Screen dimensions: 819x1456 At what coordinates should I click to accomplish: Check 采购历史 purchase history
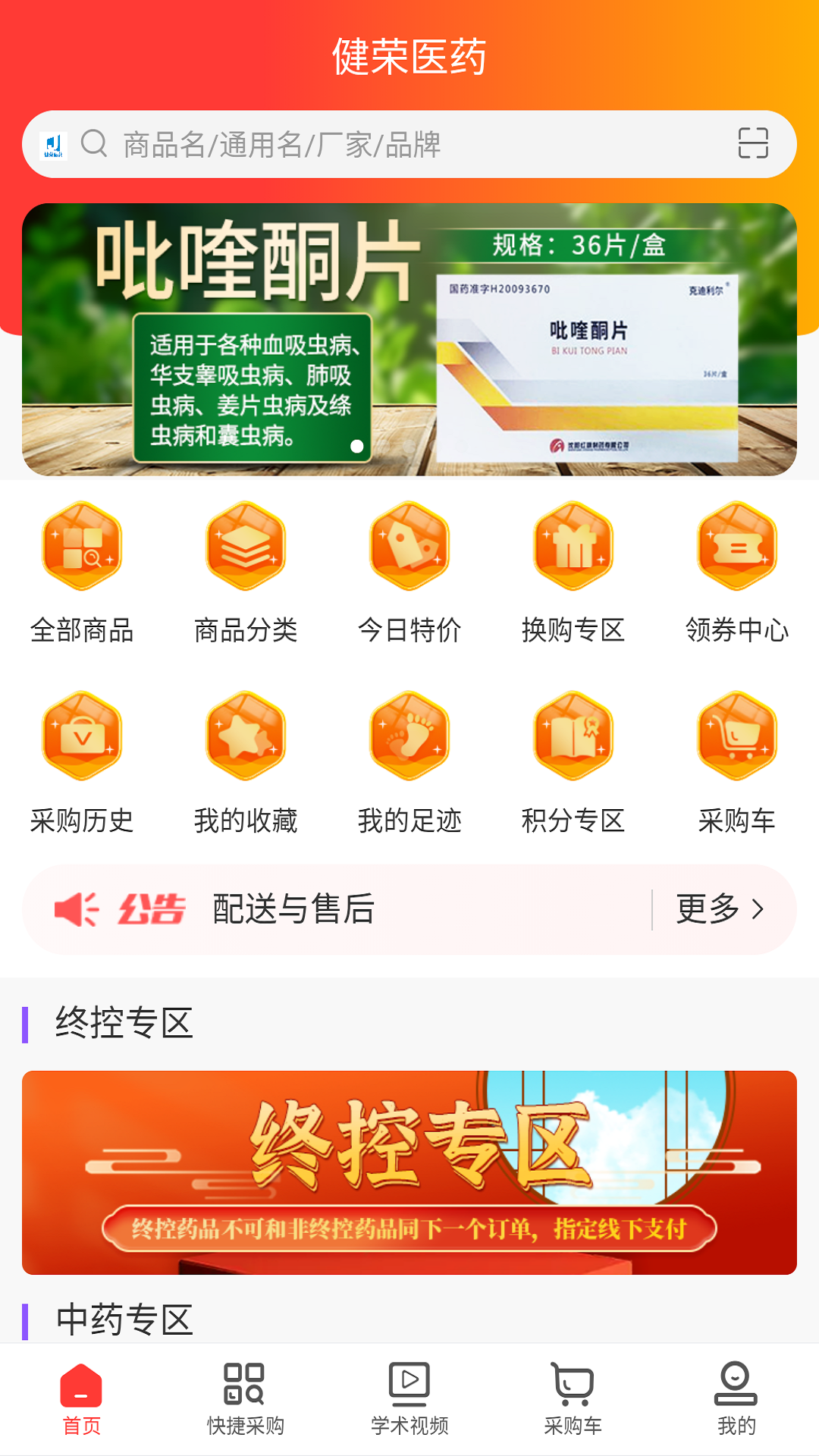pyautogui.click(x=82, y=762)
